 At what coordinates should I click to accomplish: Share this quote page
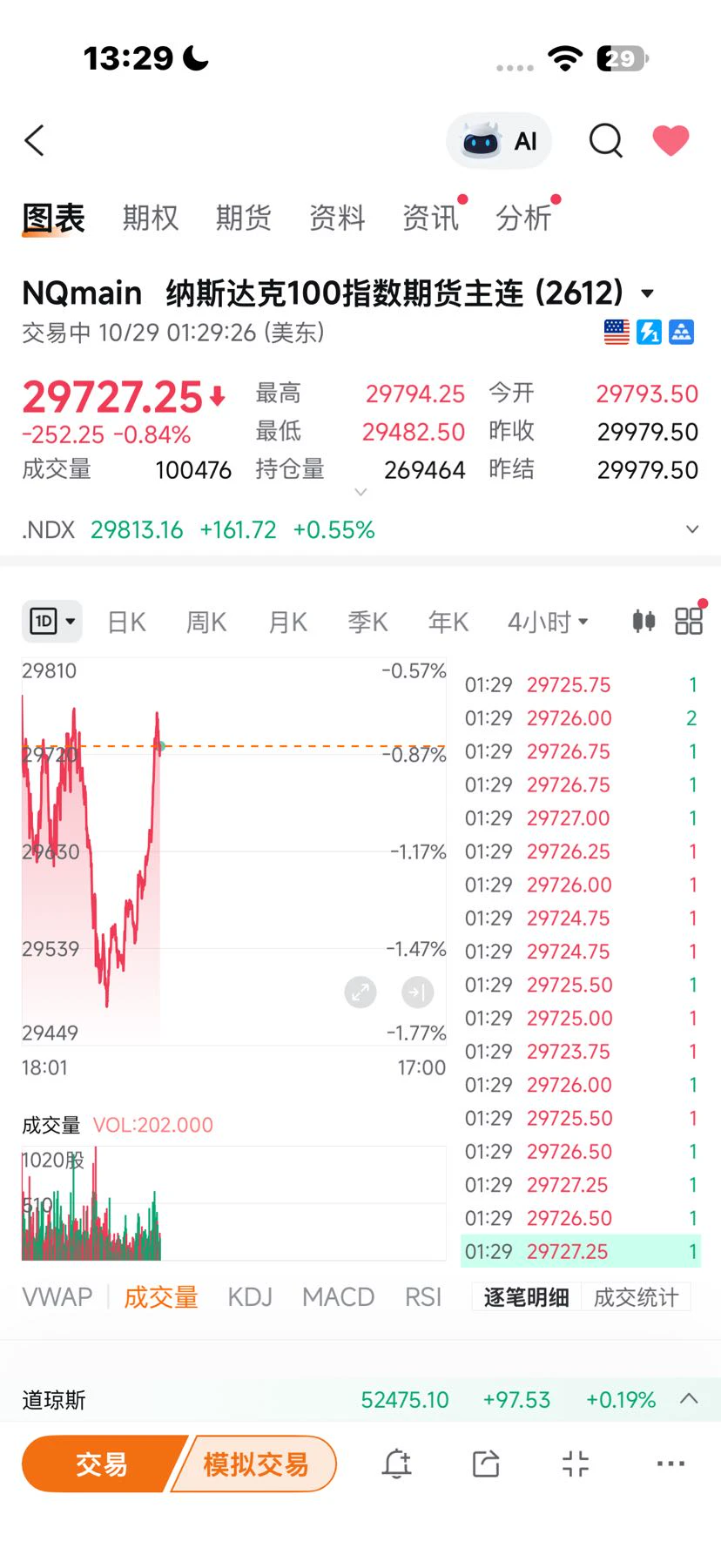point(485,1464)
